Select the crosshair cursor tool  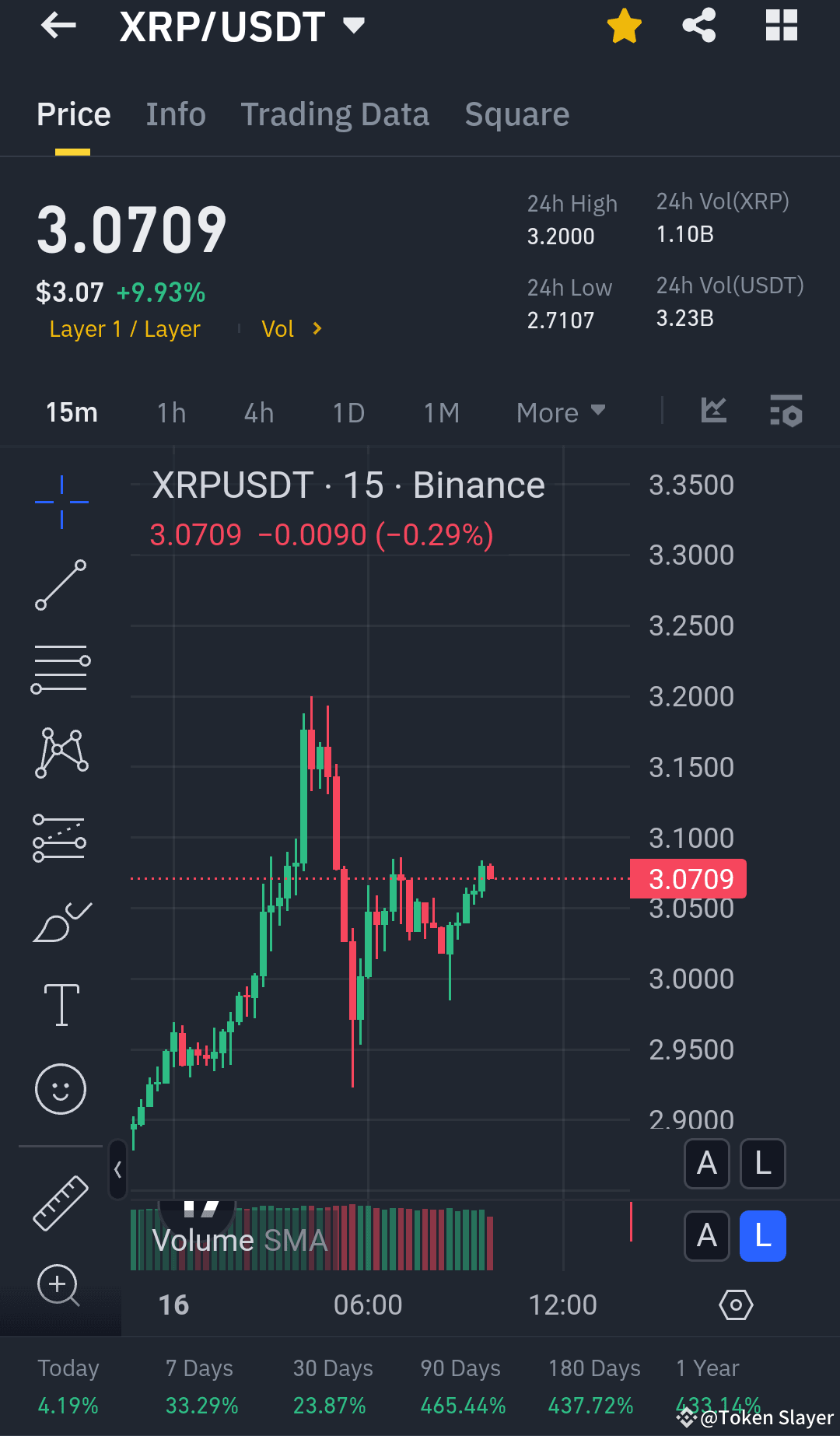(x=61, y=502)
